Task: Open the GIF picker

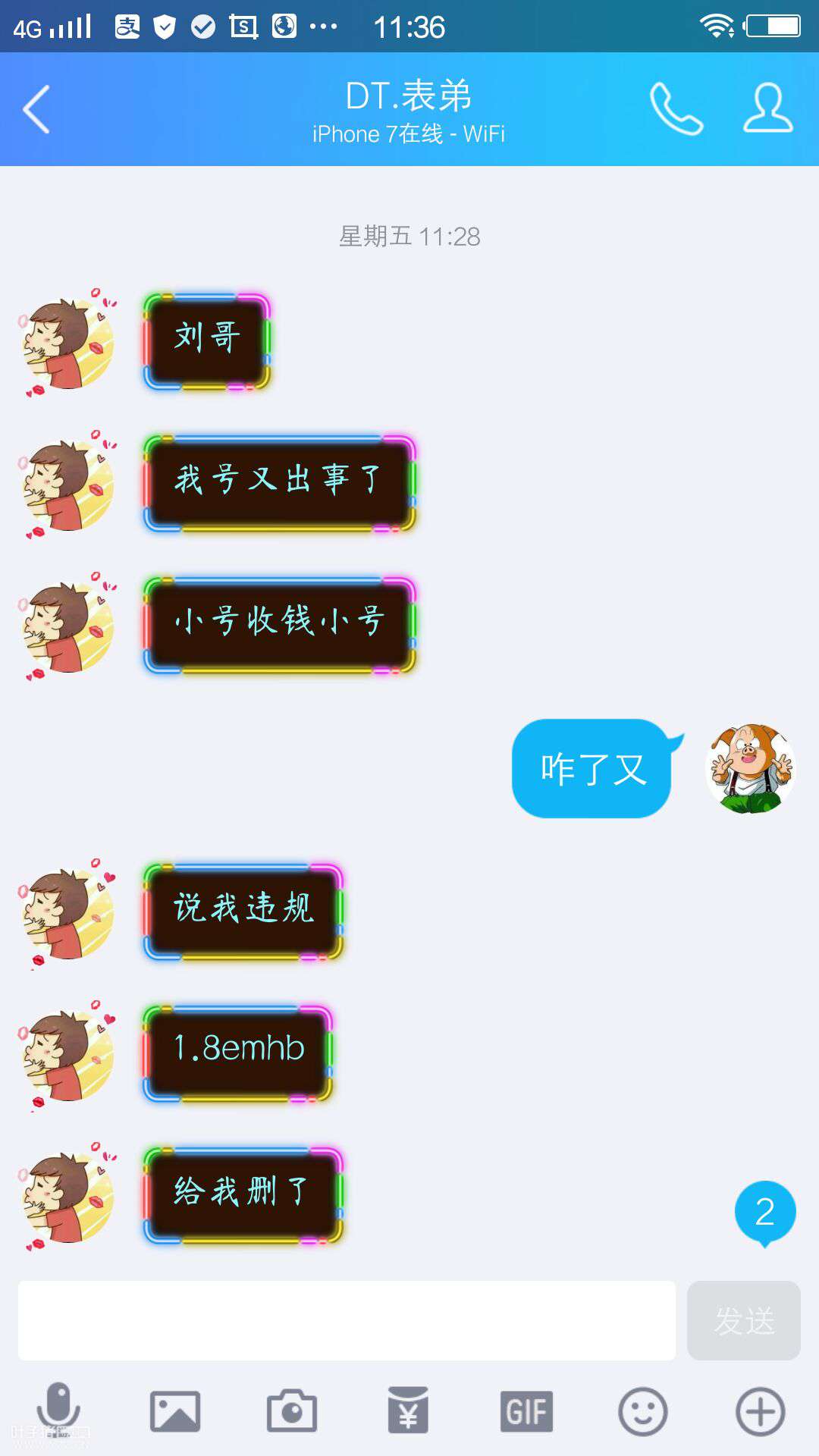Action: coord(526,1411)
